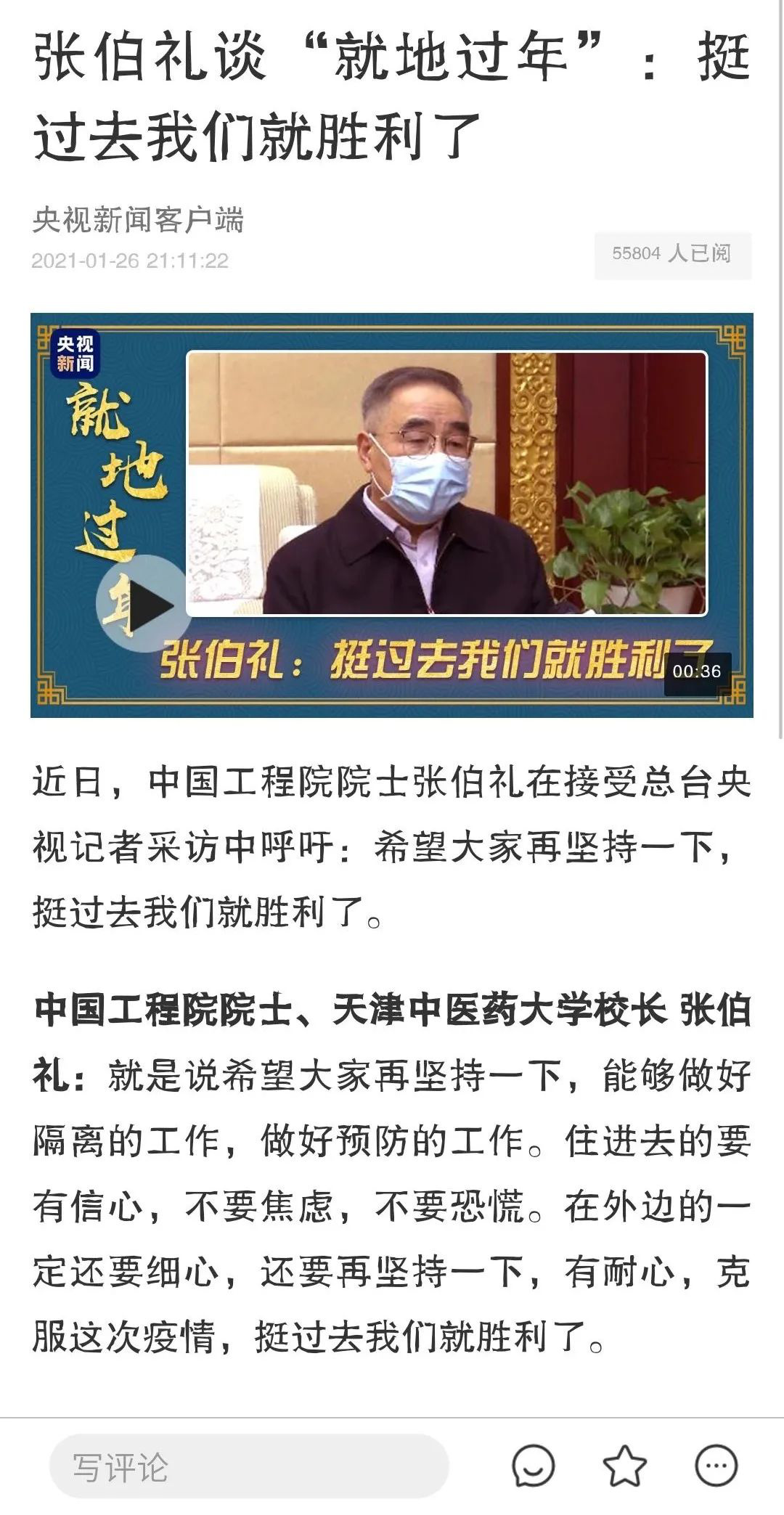The width and height of the screenshot is (784, 1515).
Task: Open the comments bubble icon
Action: tap(534, 1466)
